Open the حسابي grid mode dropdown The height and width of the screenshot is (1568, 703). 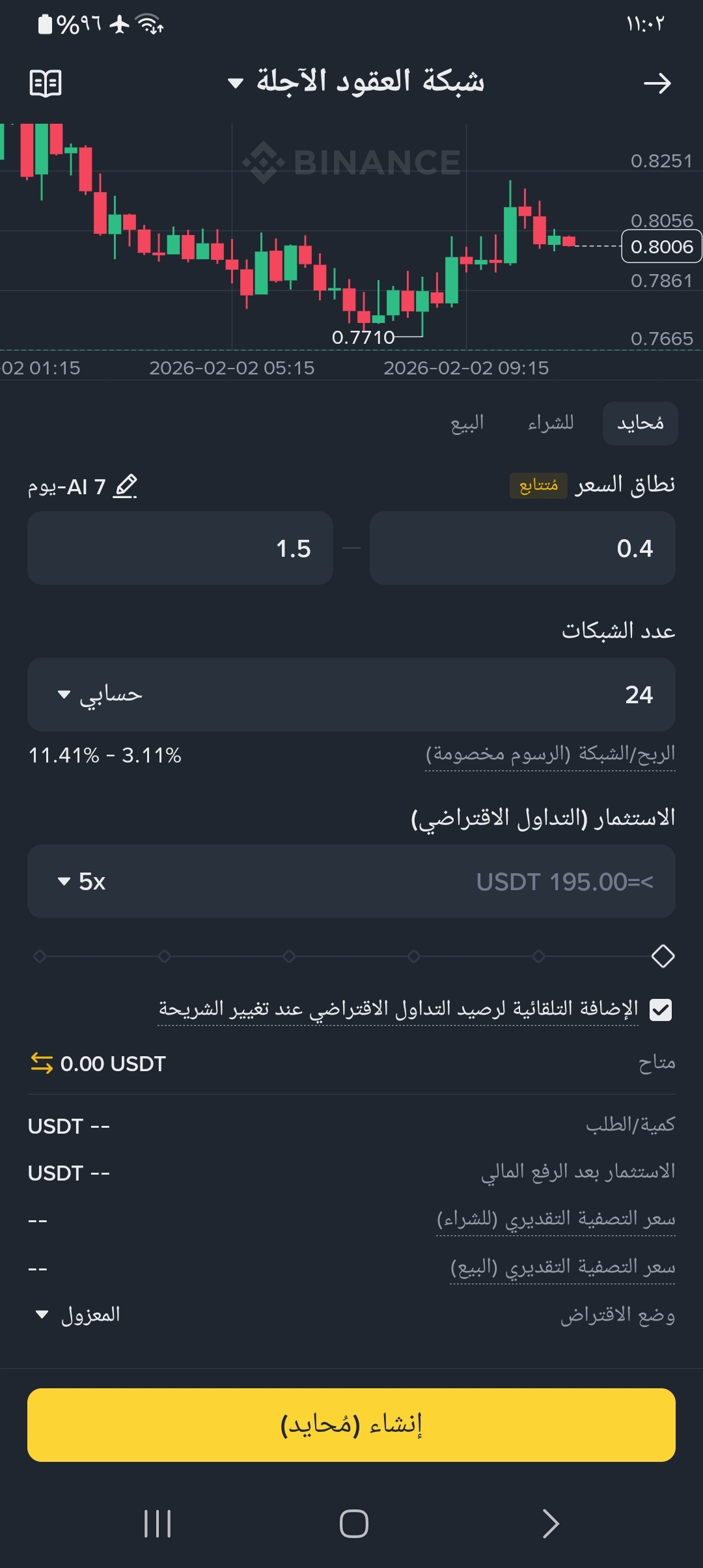point(100,695)
